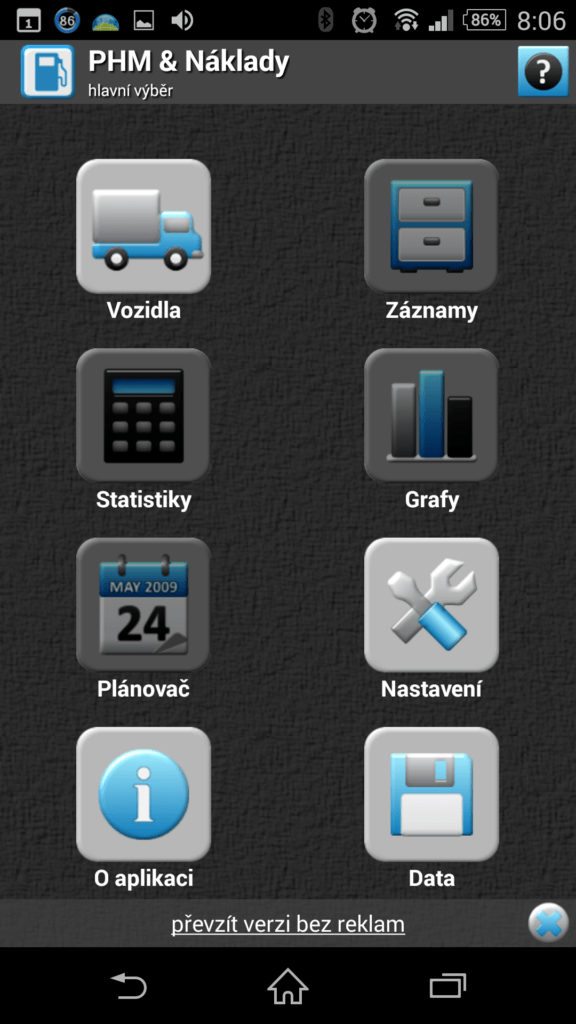Open Záznamy records
Image resolution: width=576 pixels, height=1024 pixels.
point(431,226)
